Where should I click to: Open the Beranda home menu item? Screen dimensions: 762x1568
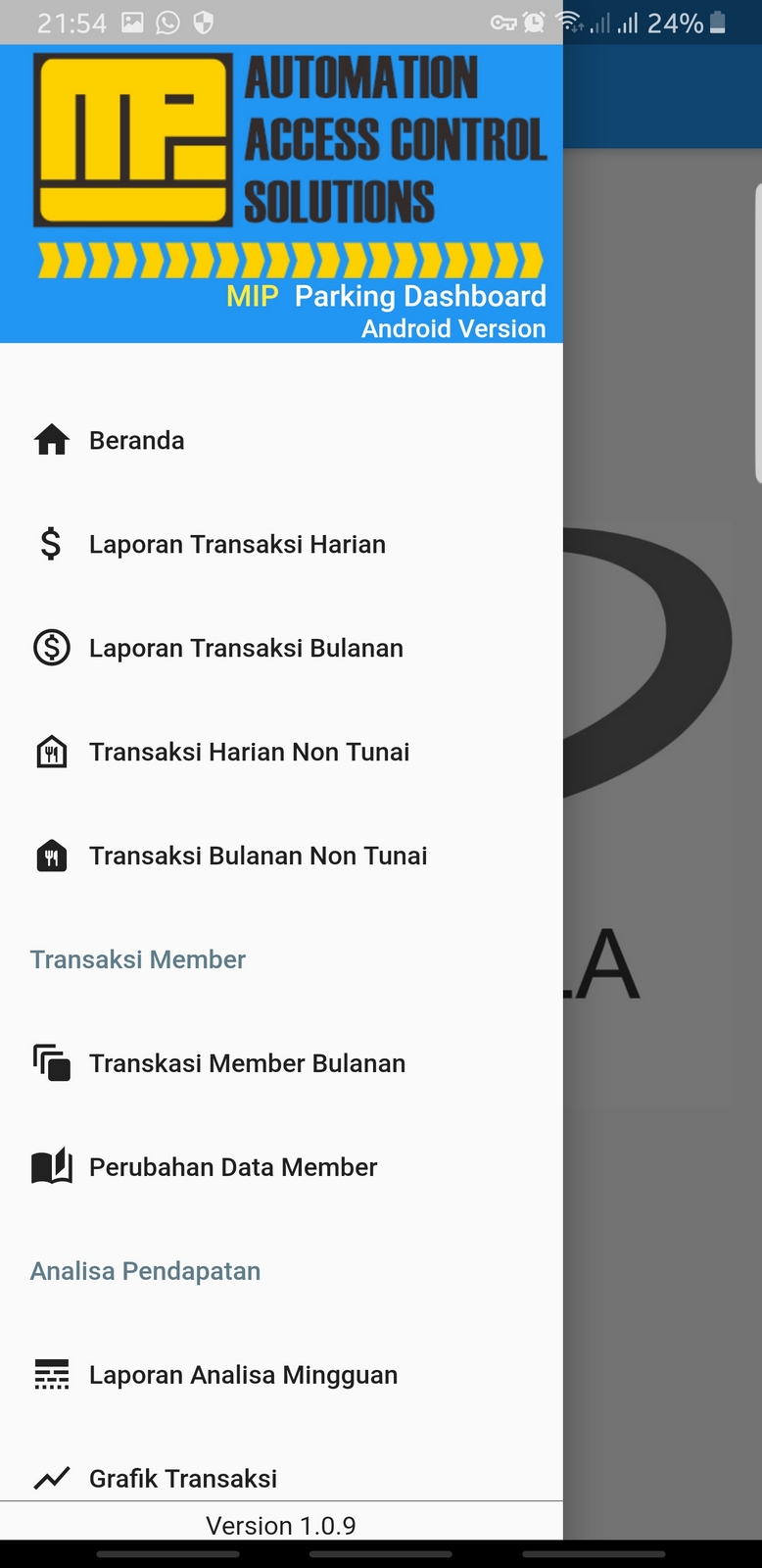[x=137, y=441]
